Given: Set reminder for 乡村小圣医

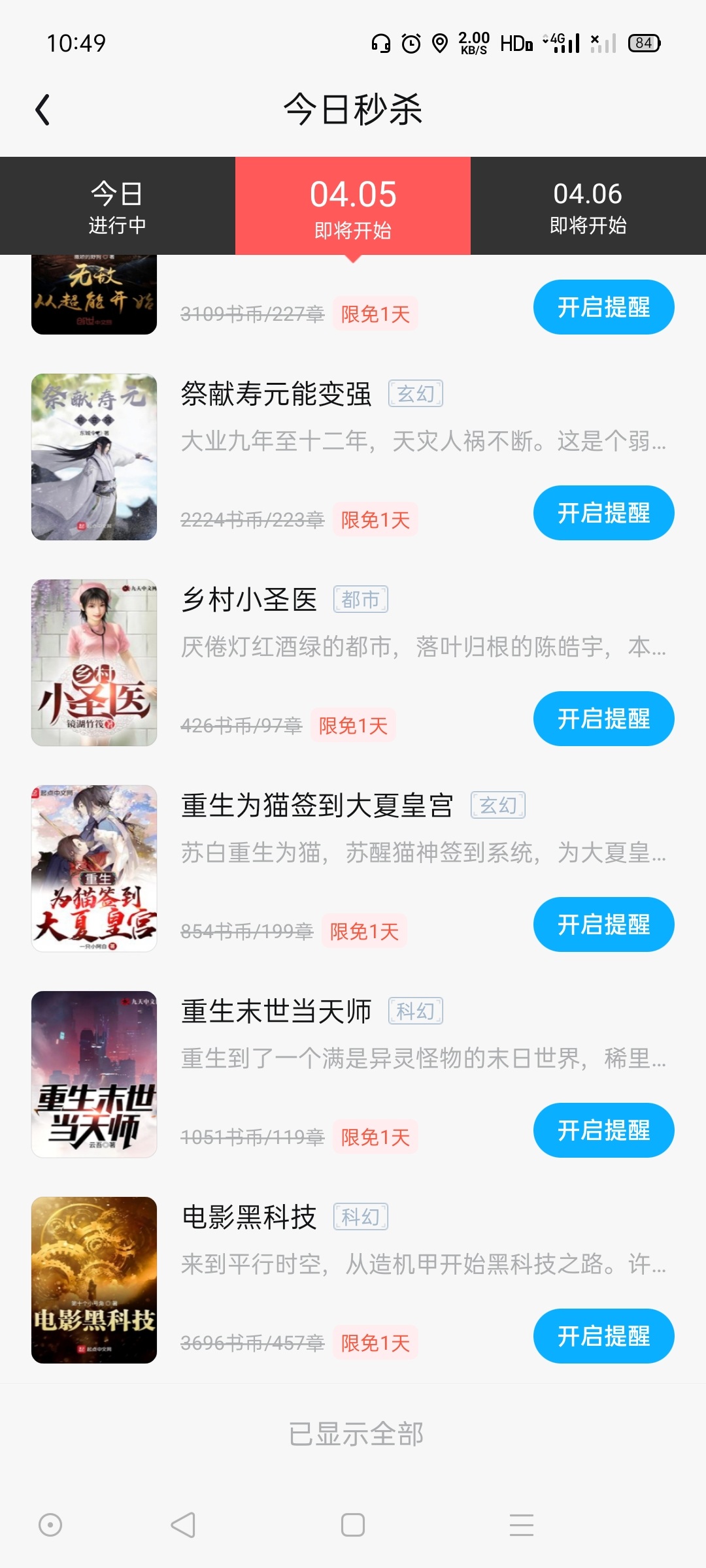Looking at the screenshot, I should click(603, 719).
